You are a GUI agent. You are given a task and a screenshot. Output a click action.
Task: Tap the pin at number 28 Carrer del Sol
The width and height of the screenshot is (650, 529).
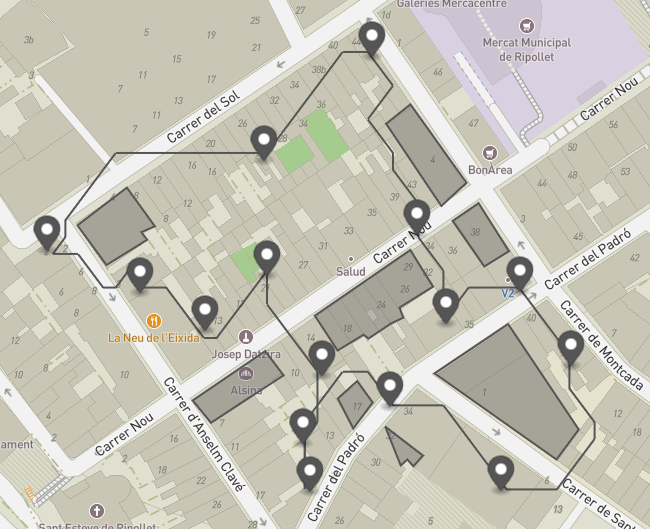tap(264, 141)
